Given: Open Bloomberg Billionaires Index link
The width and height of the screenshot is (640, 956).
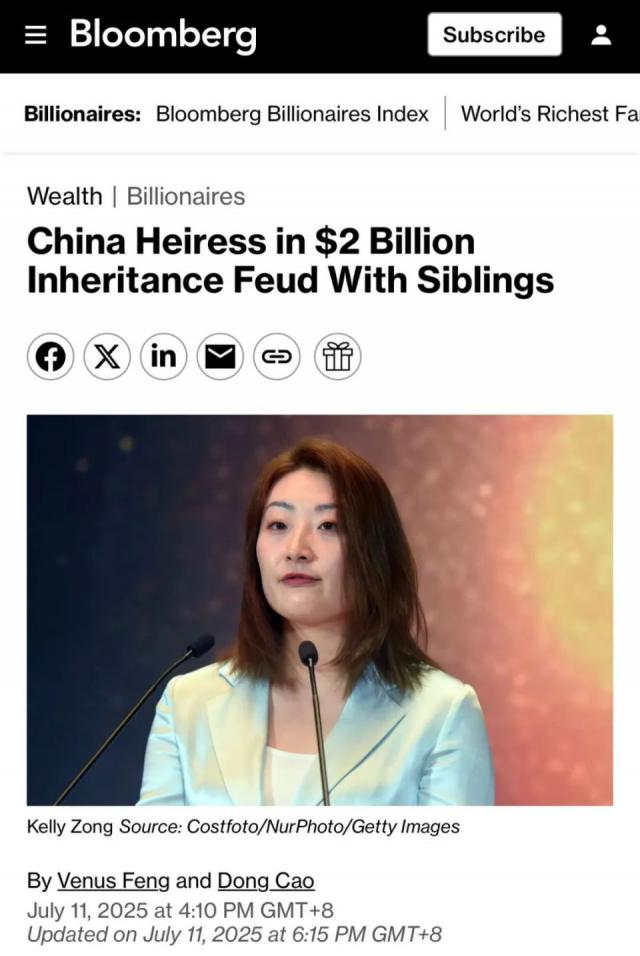Looking at the screenshot, I should click(292, 114).
